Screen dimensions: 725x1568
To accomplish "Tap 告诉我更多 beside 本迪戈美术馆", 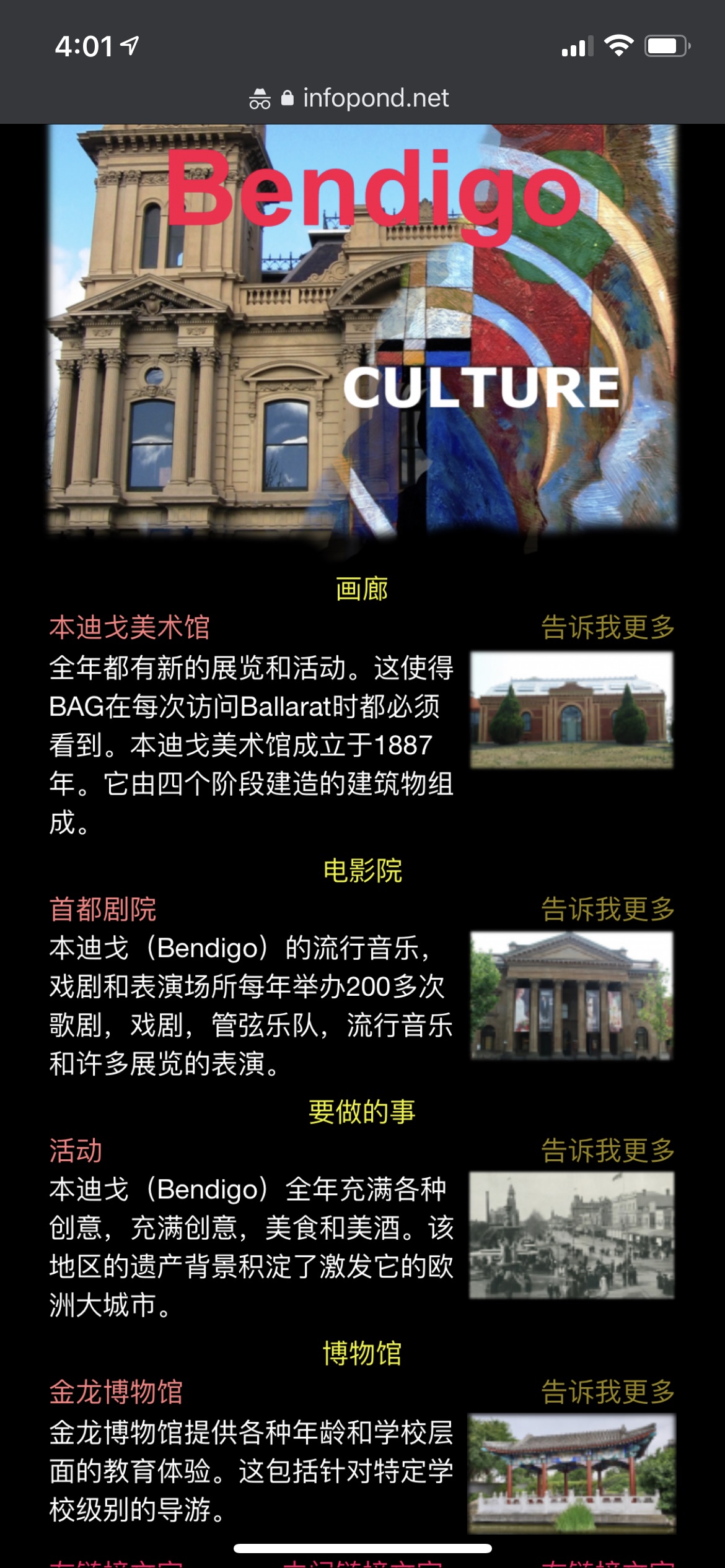I will [607, 627].
